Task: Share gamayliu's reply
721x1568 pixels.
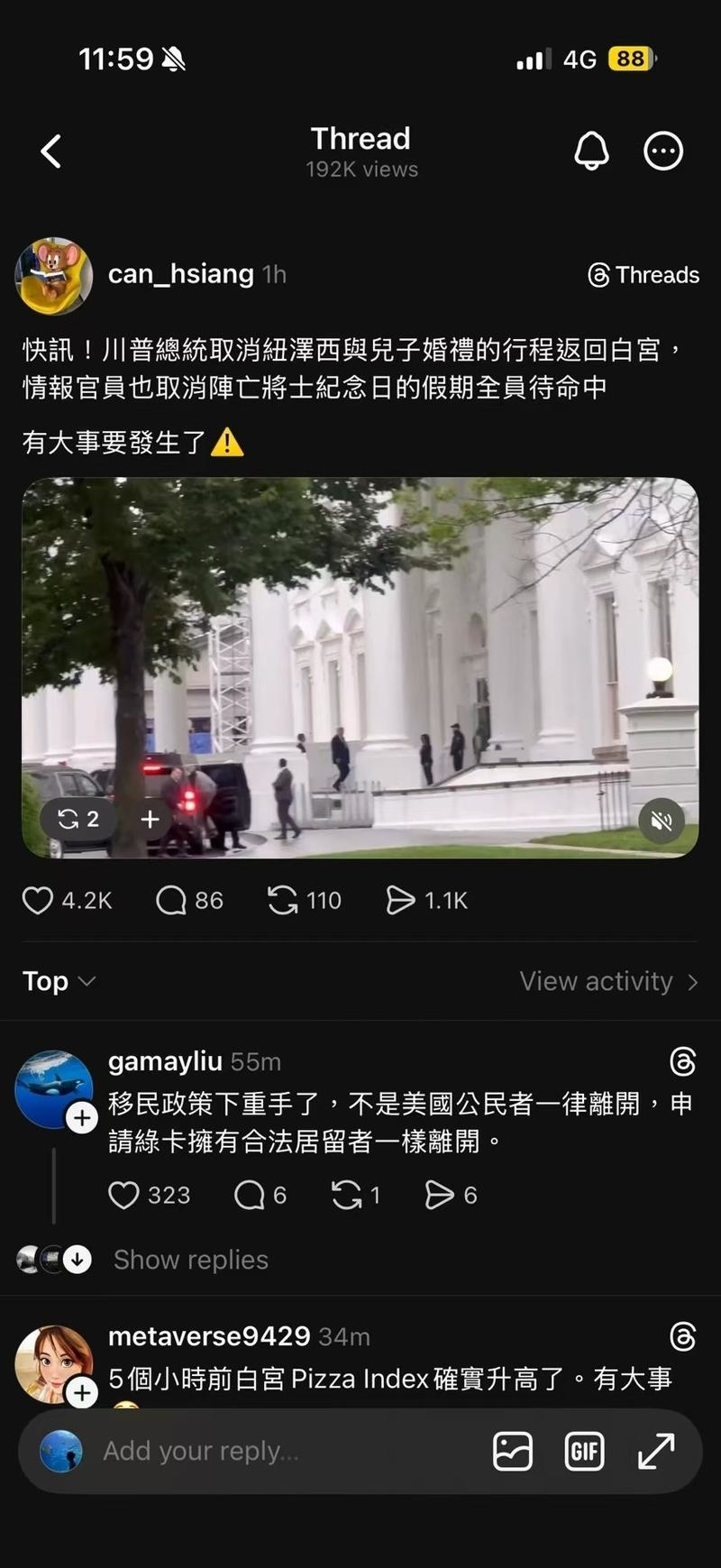Action: click(x=451, y=1195)
